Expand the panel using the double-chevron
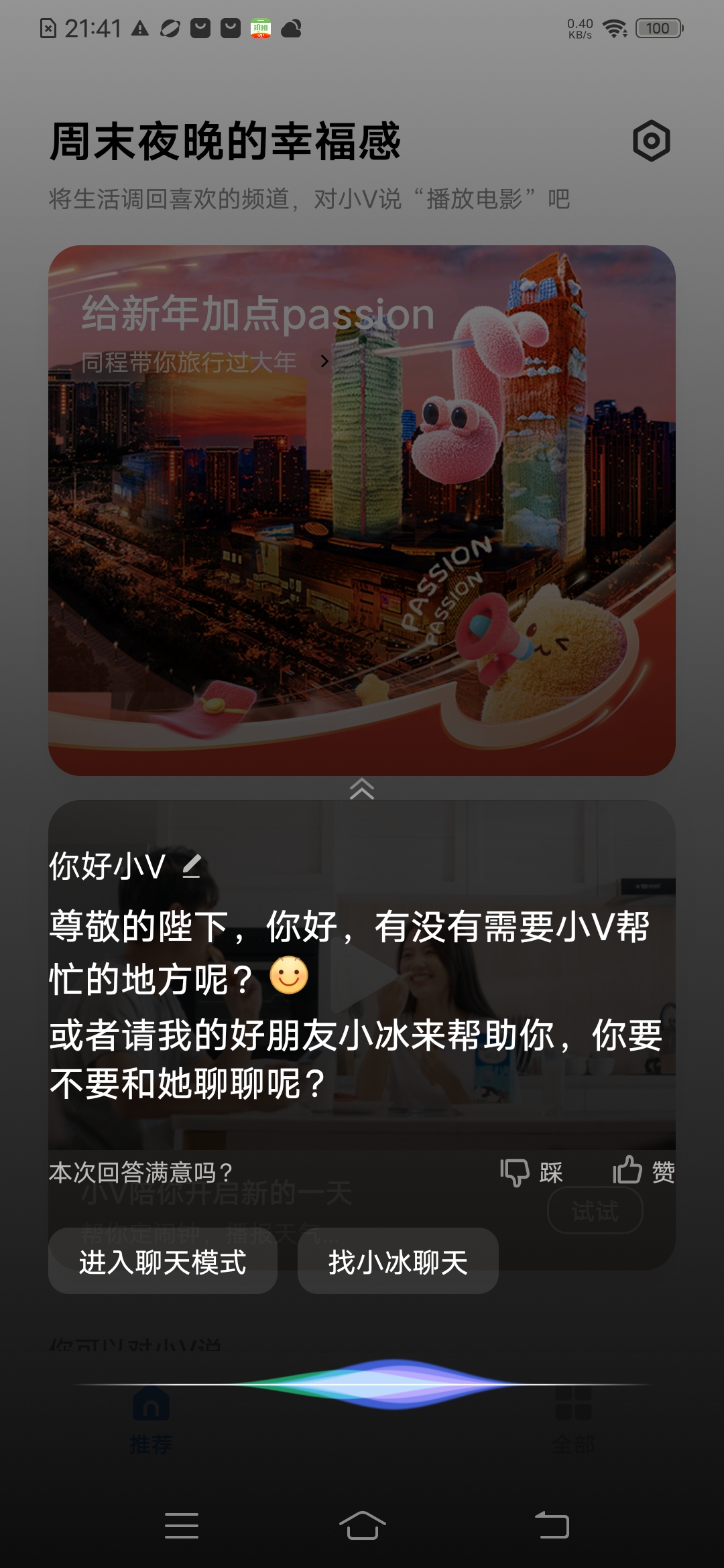724x1568 pixels. tap(362, 789)
